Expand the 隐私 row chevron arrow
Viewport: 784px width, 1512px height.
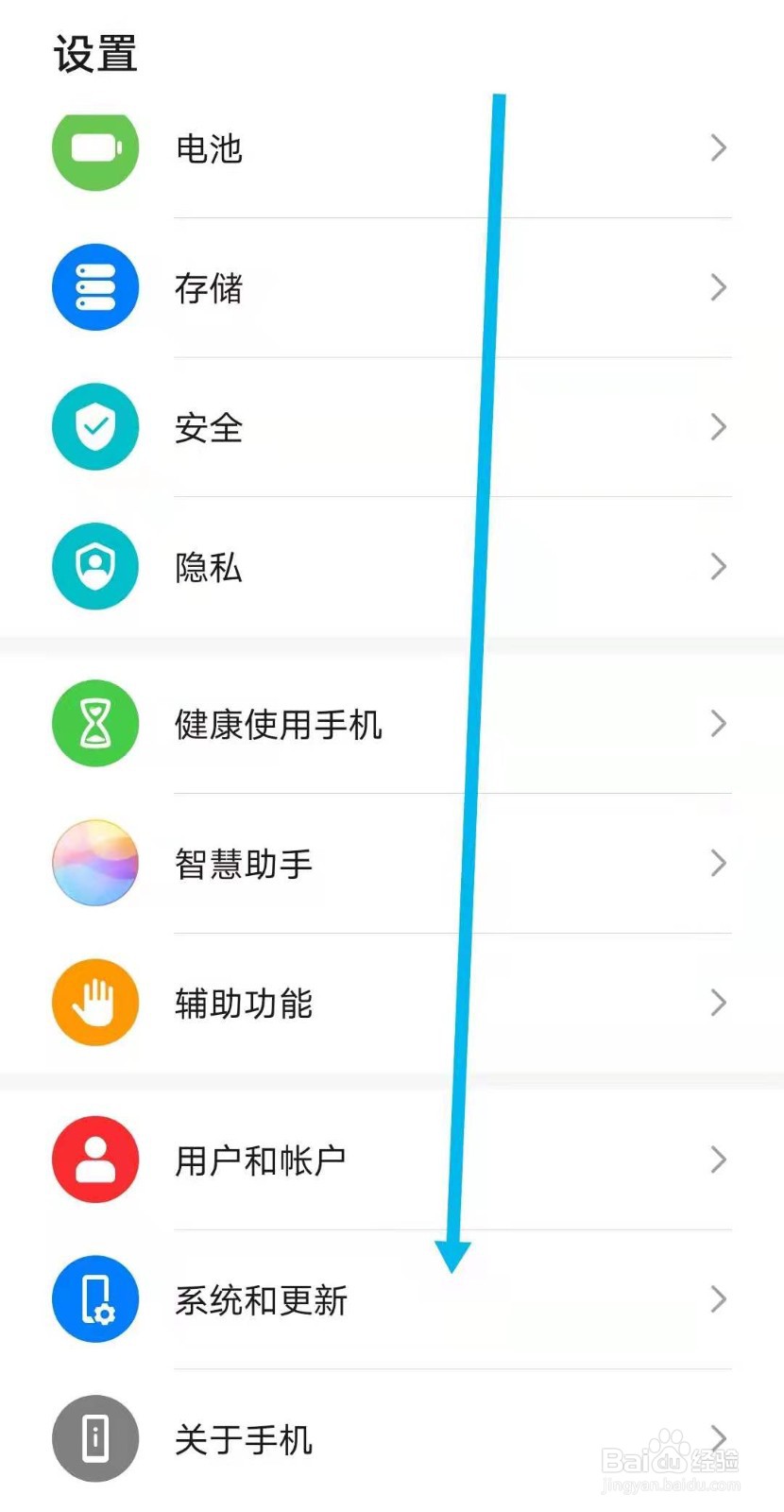(718, 566)
